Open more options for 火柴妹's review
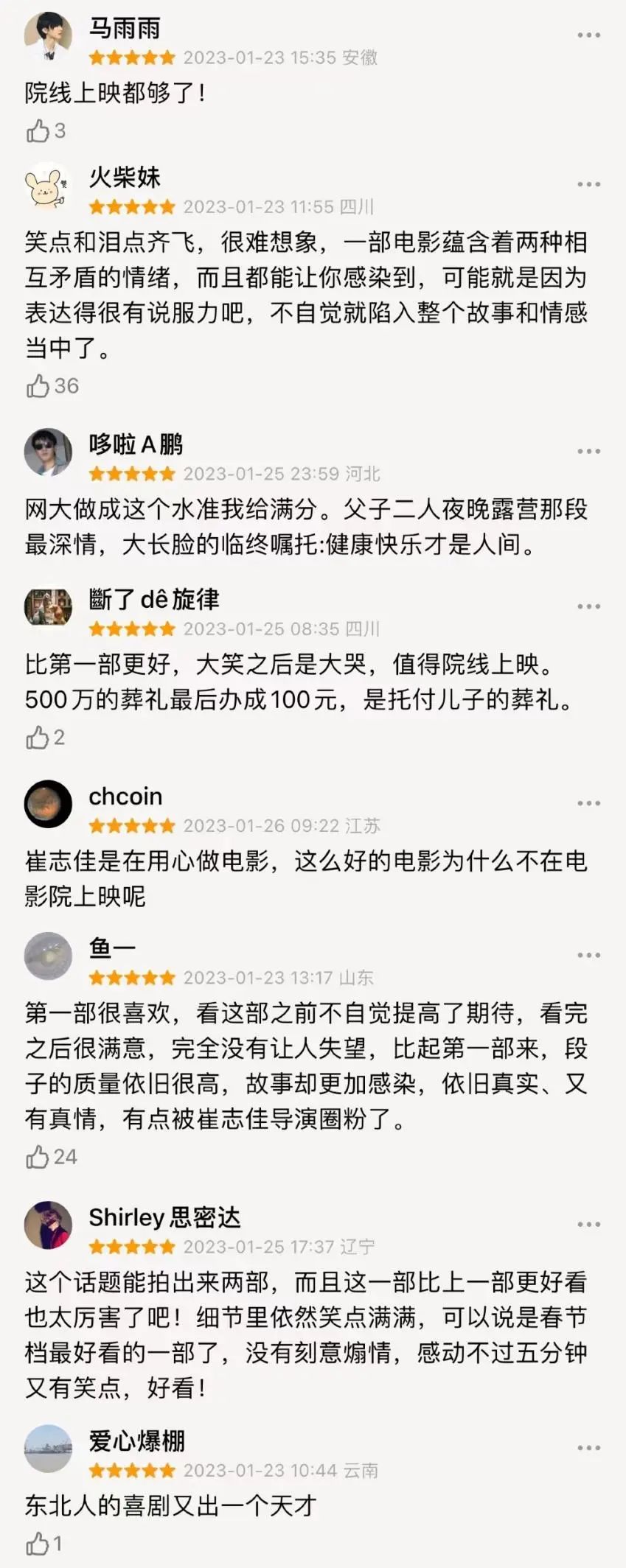Image resolution: width=626 pixels, height=1568 pixels. coord(588,184)
